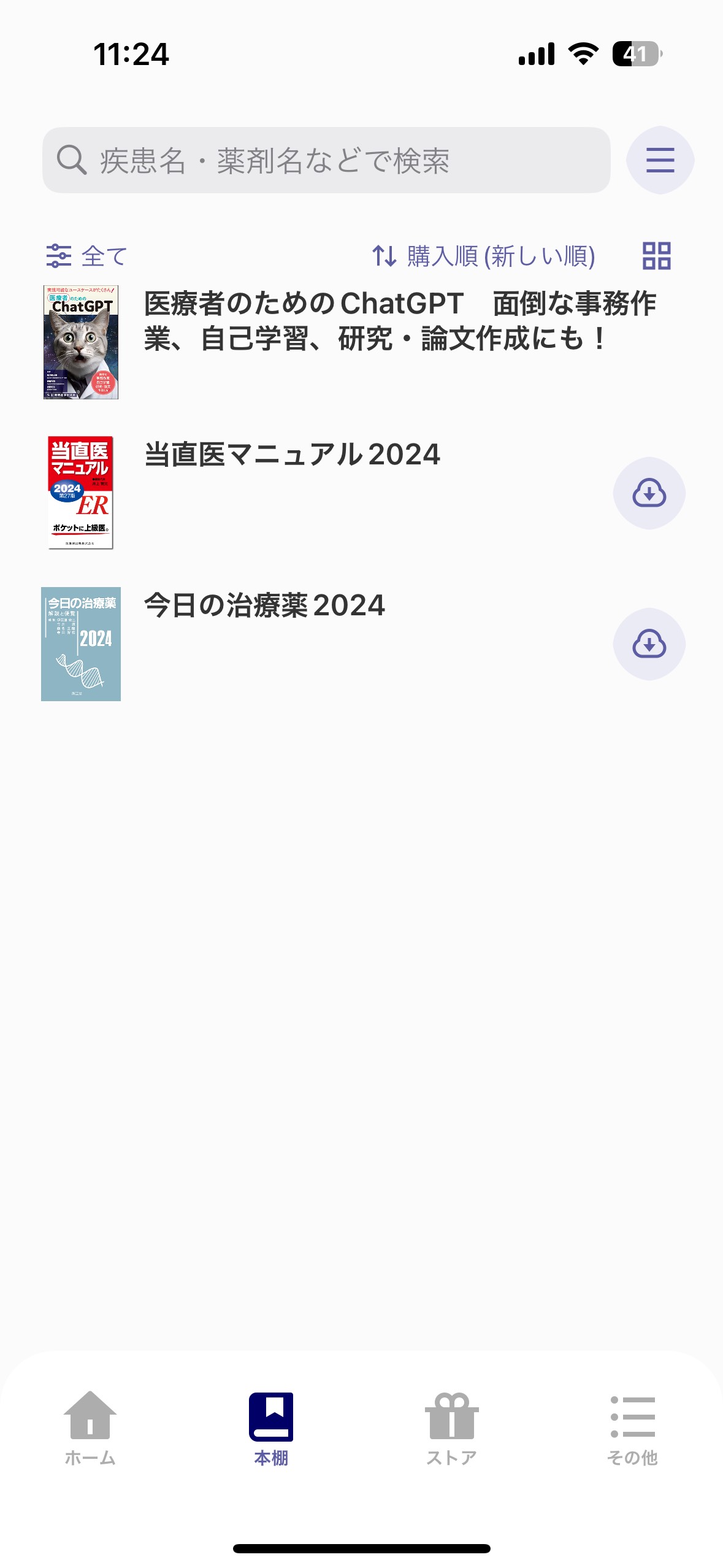Switch the bookshelf to grid view
The image size is (723, 1568).
pos(656,256)
